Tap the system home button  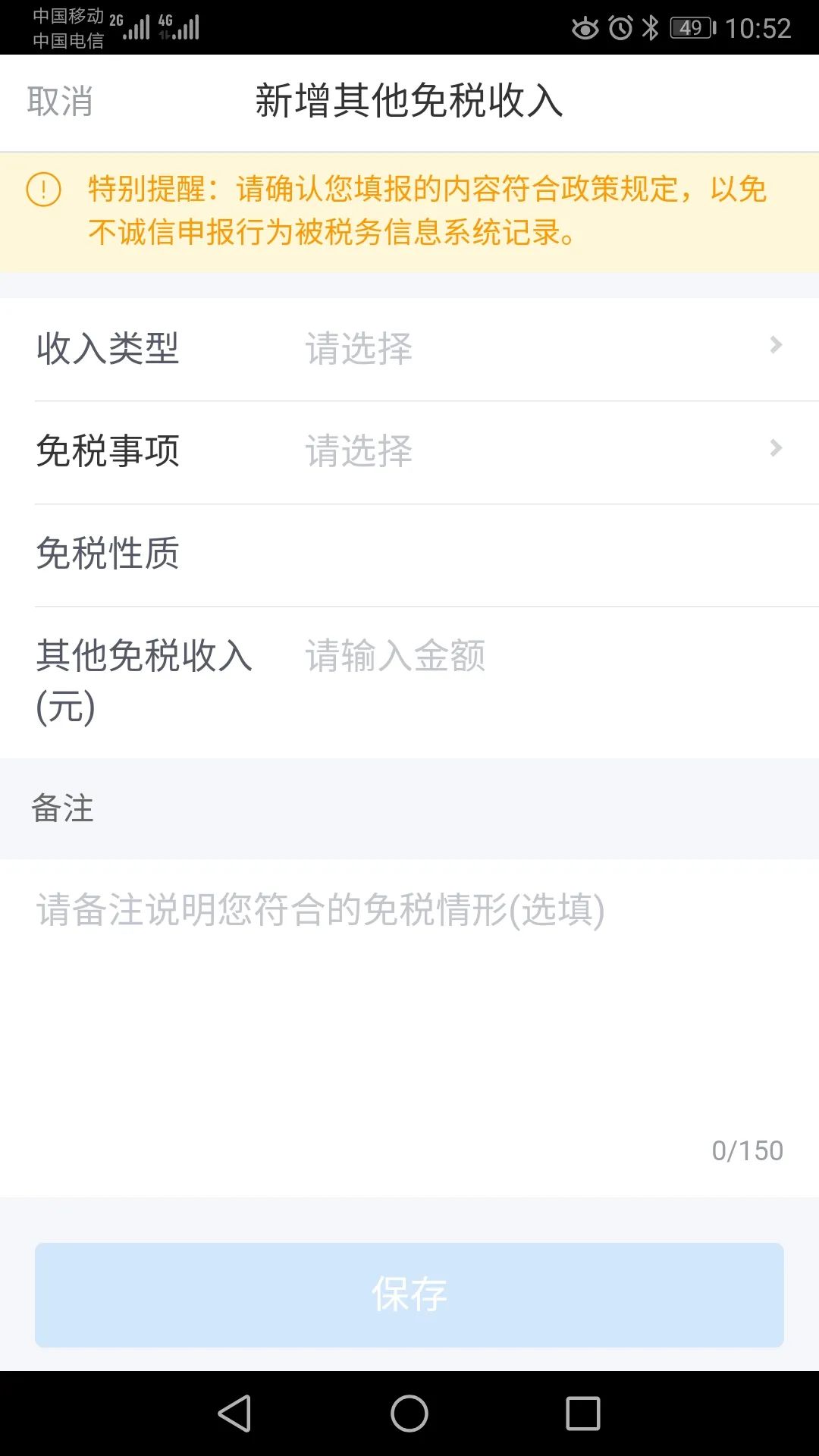pos(409,1414)
